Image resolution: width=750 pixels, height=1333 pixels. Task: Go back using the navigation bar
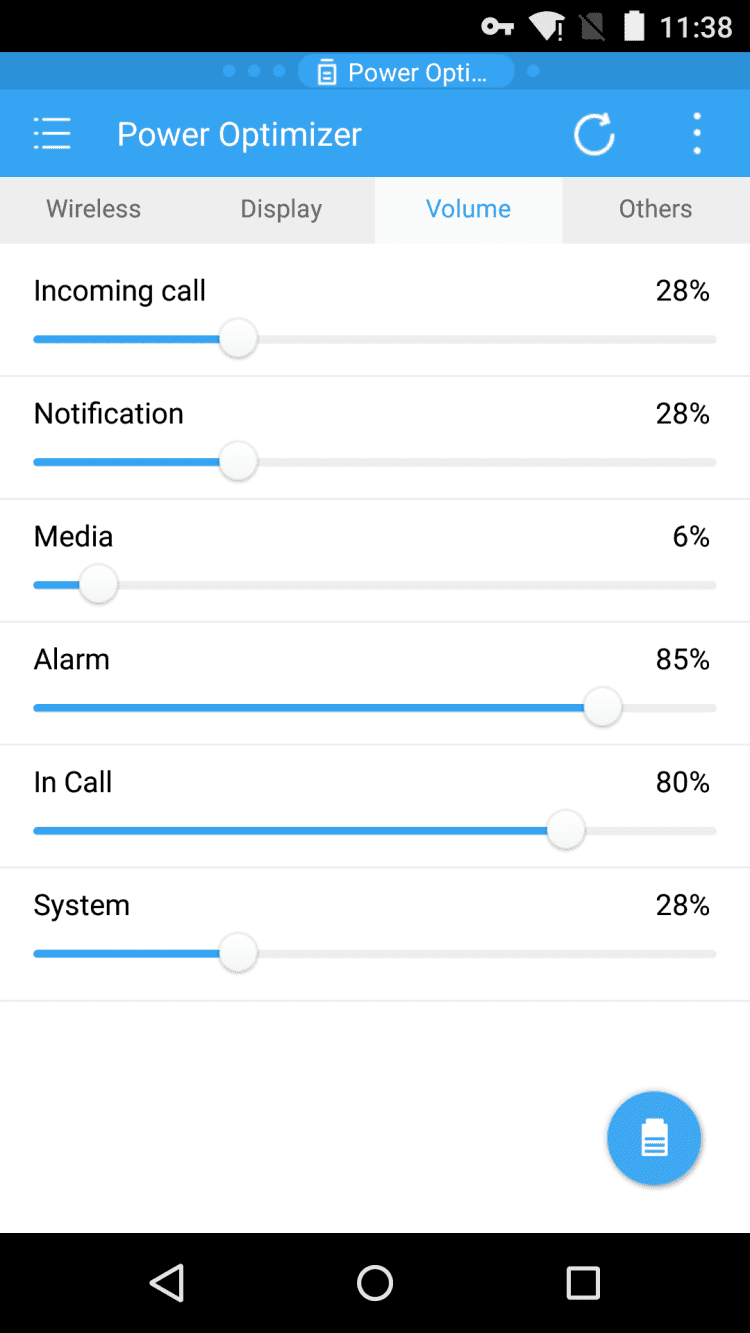167,1282
